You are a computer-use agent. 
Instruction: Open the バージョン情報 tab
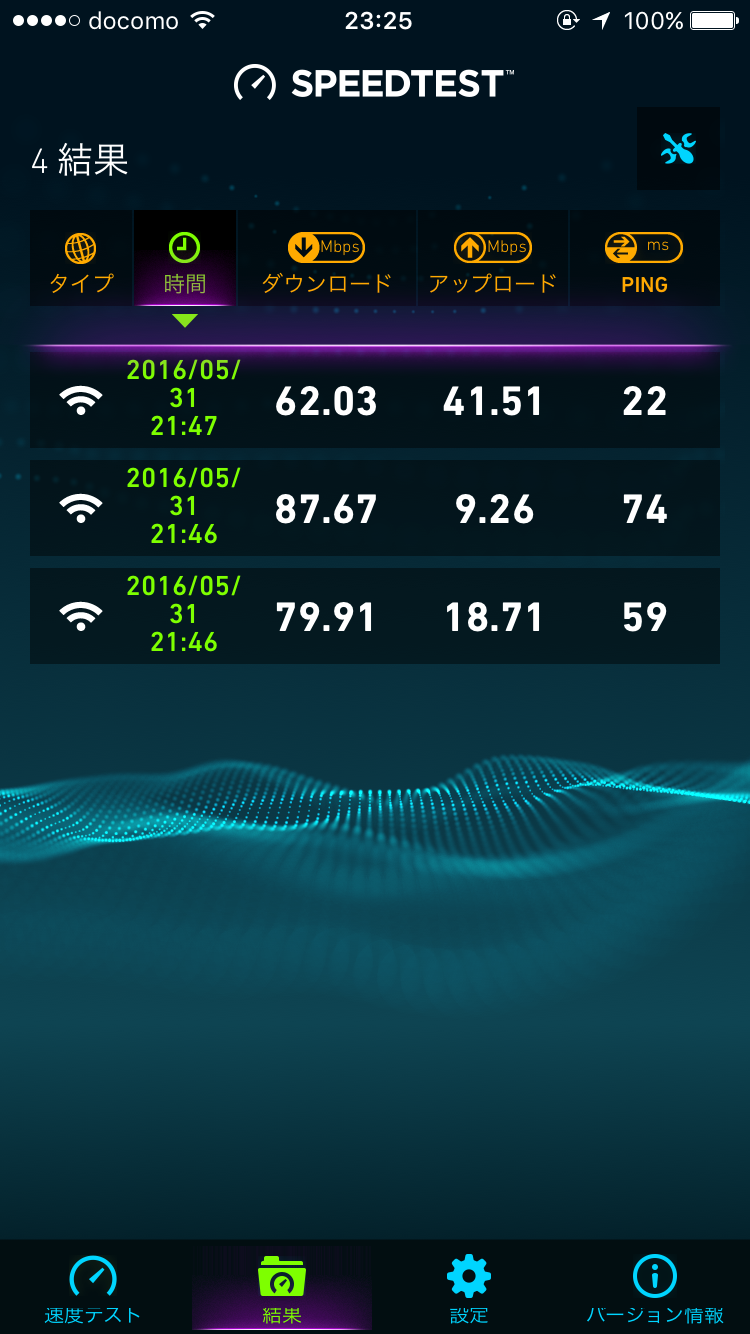[655, 1289]
